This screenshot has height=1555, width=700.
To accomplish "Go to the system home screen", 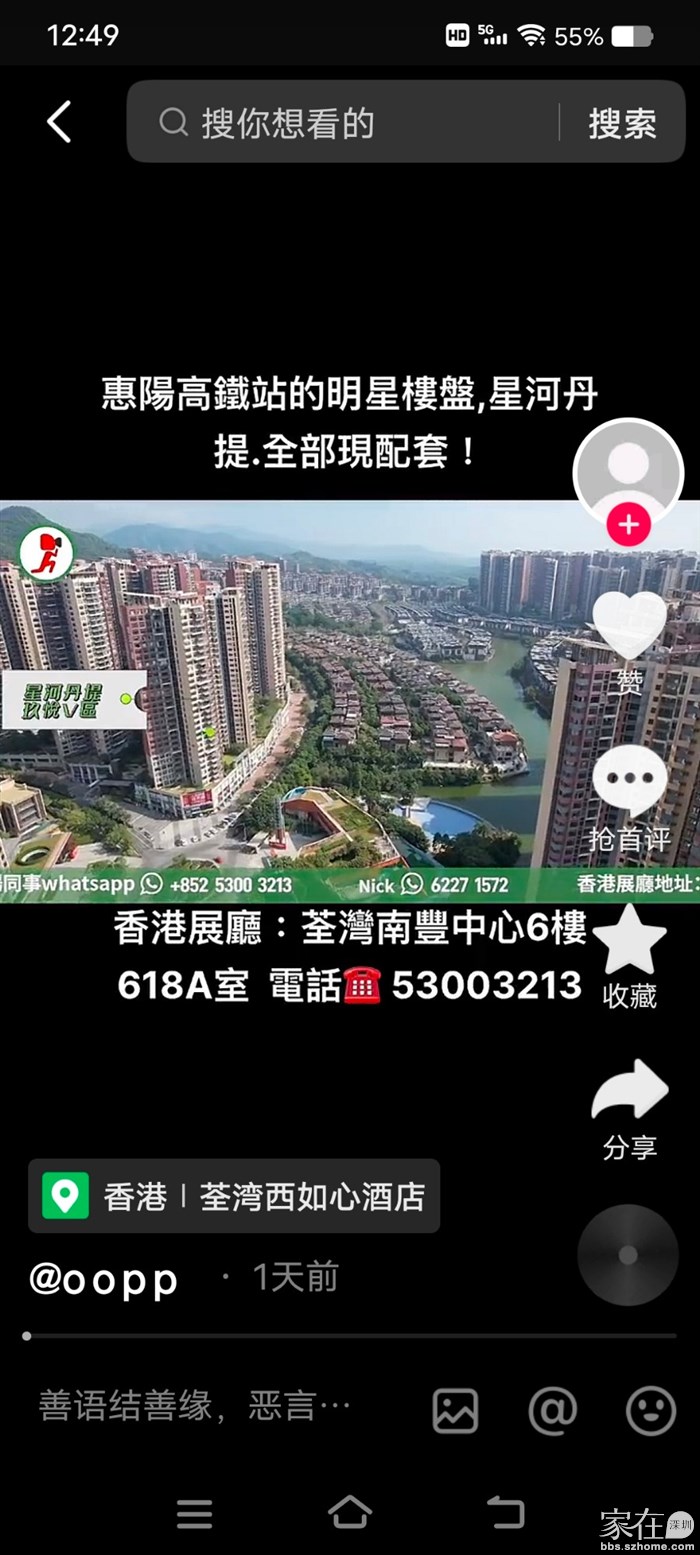I will click(x=350, y=1512).
